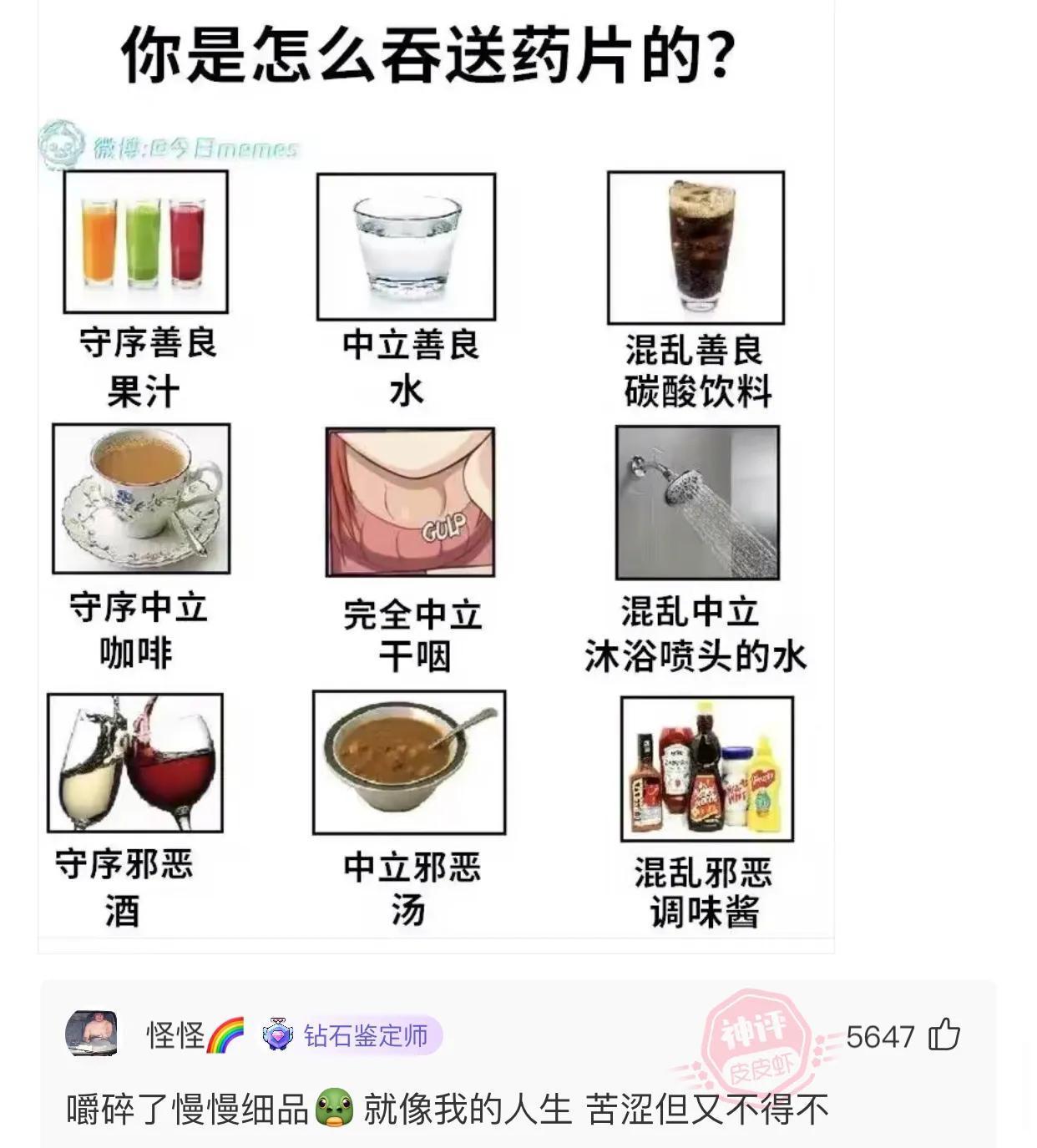The height and width of the screenshot is (1148, 1037).
Task: Tap the 钻石鉴定师 badge
Action: 351,1036
